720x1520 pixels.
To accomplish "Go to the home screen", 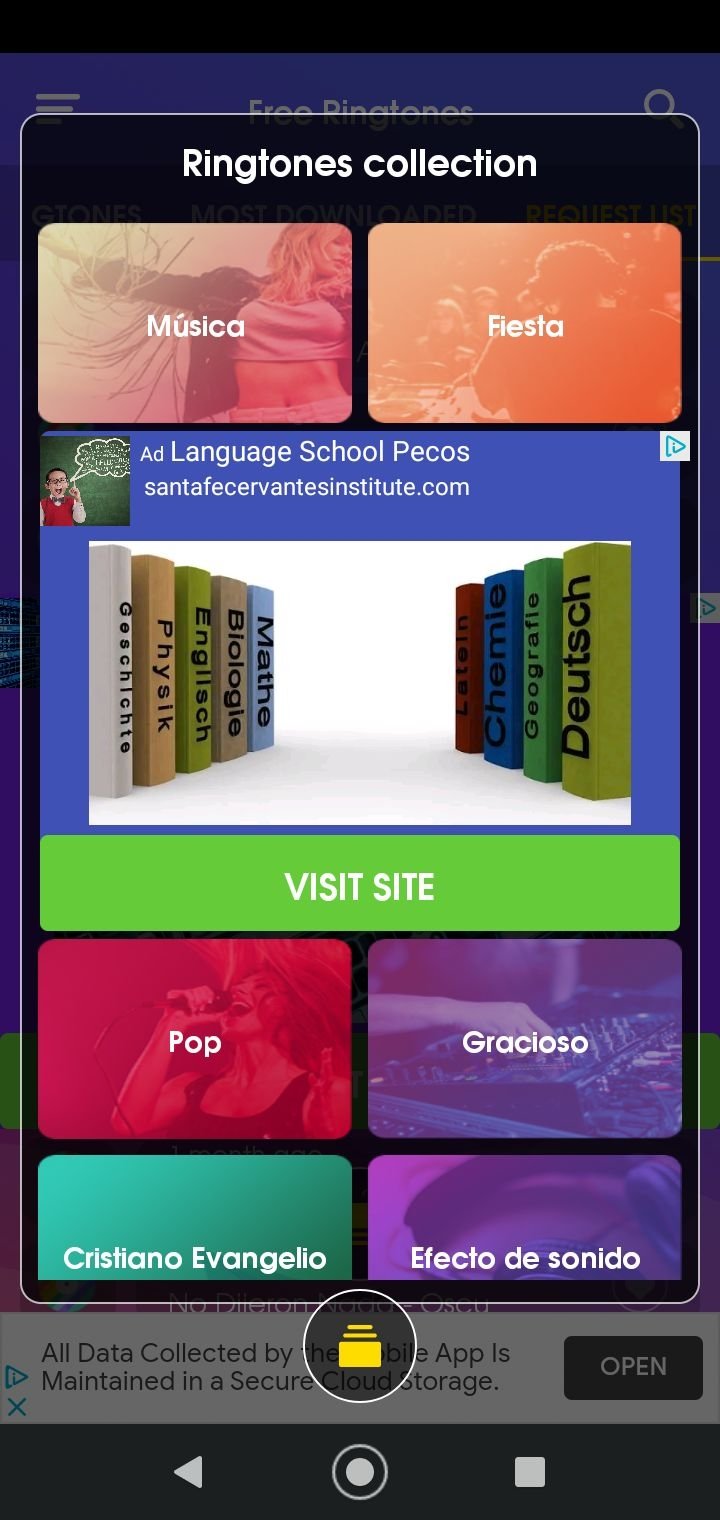I will coord(360,1472).
